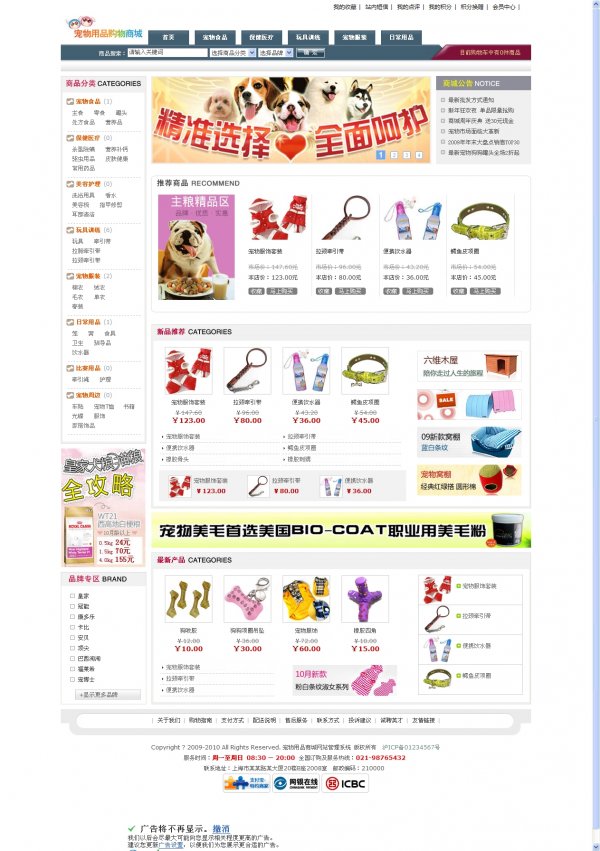
Task: Open the 联系方式 footer link
Action: point(327,720)
